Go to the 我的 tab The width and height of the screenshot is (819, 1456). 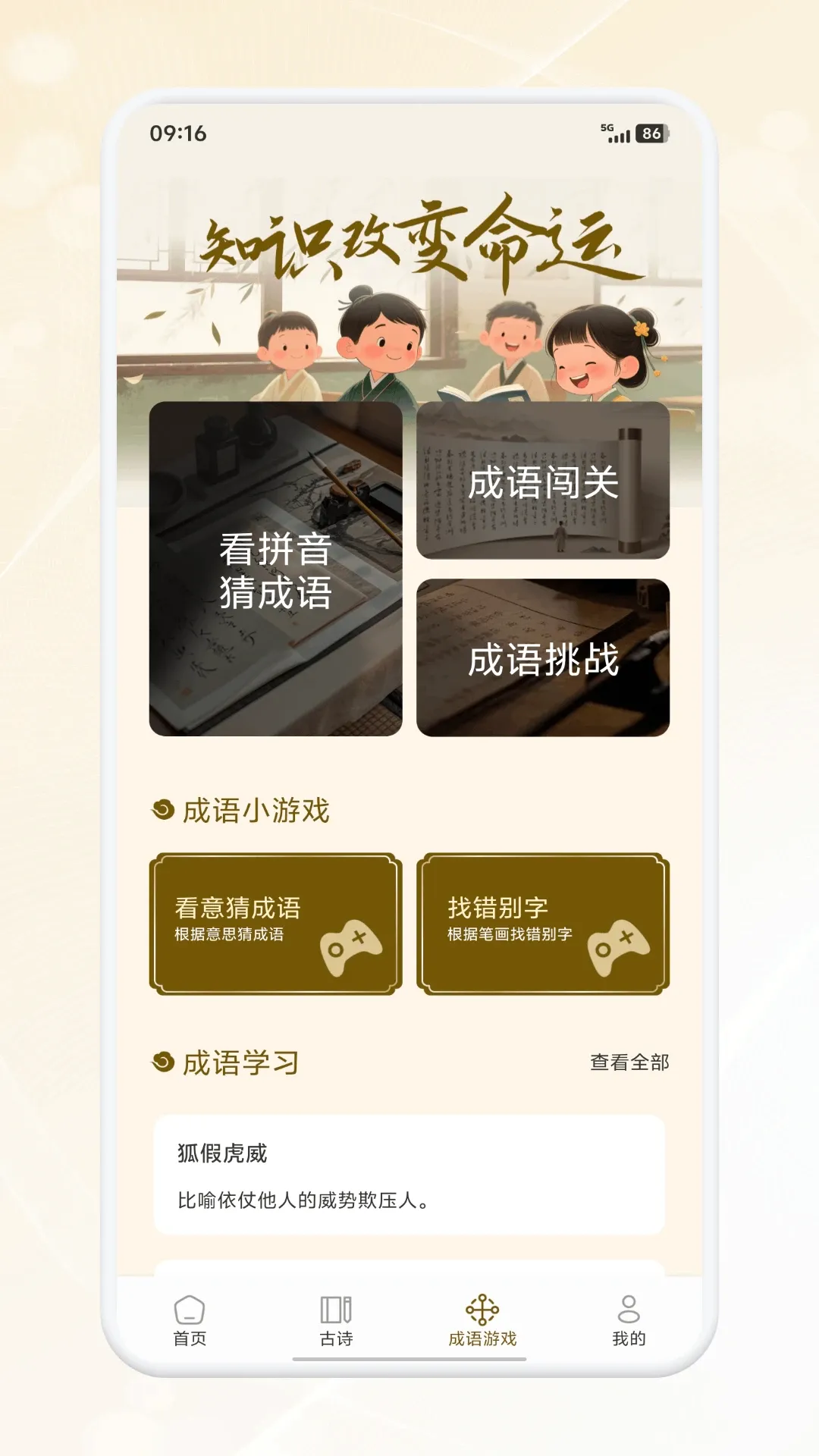(x=629, y=1321)
